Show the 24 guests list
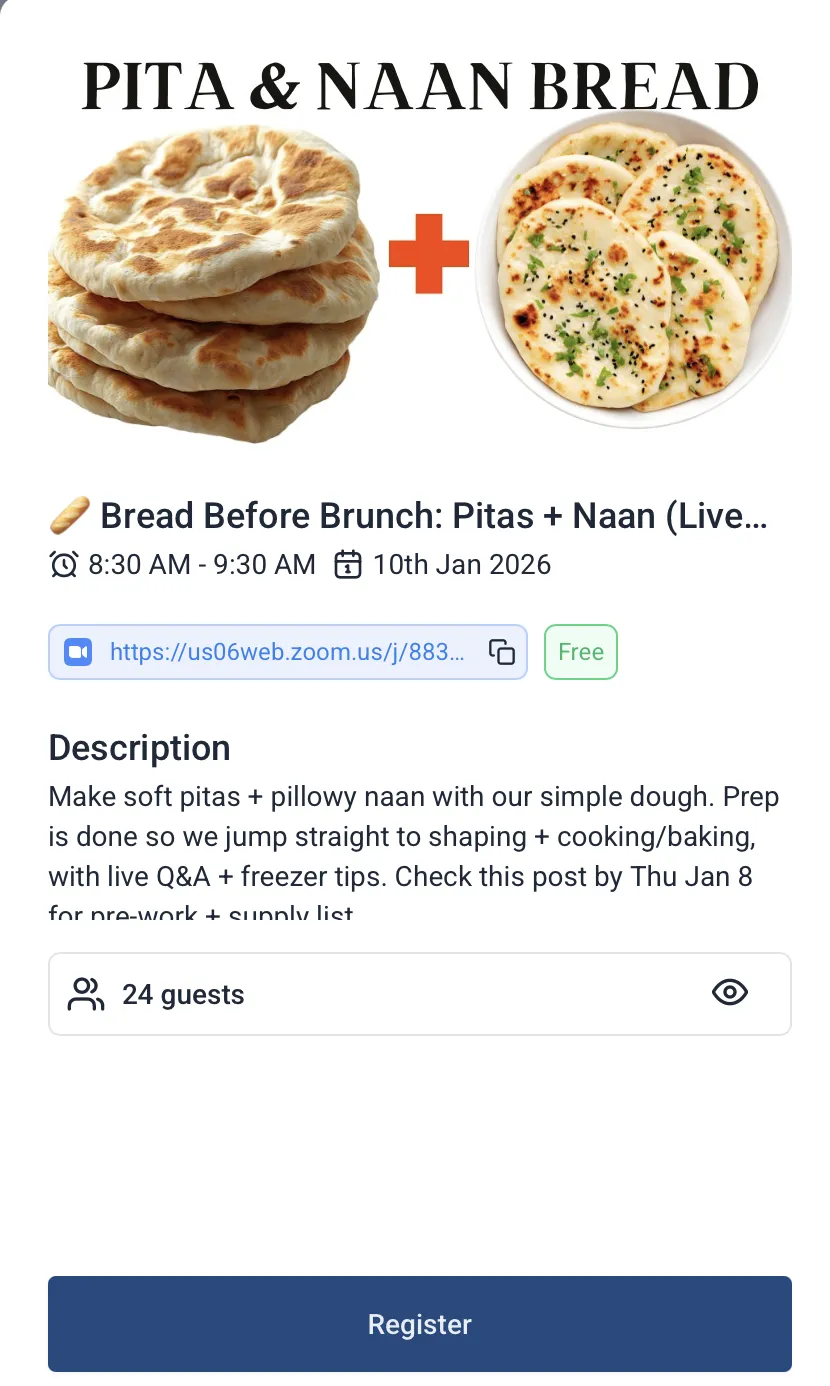 click(729, 993)
